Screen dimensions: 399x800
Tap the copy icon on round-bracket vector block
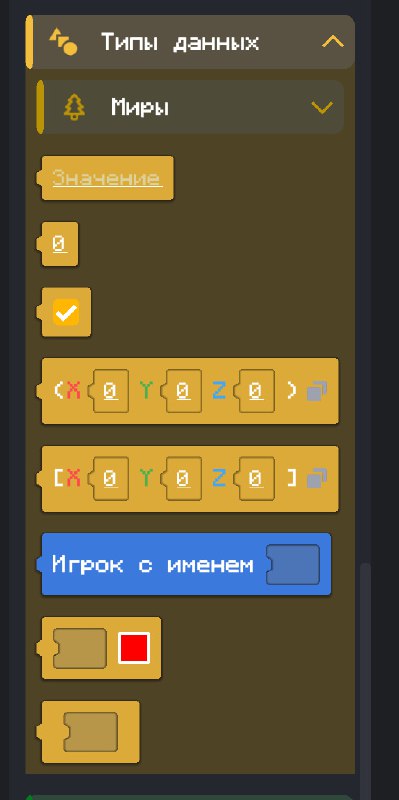point(316,391)
